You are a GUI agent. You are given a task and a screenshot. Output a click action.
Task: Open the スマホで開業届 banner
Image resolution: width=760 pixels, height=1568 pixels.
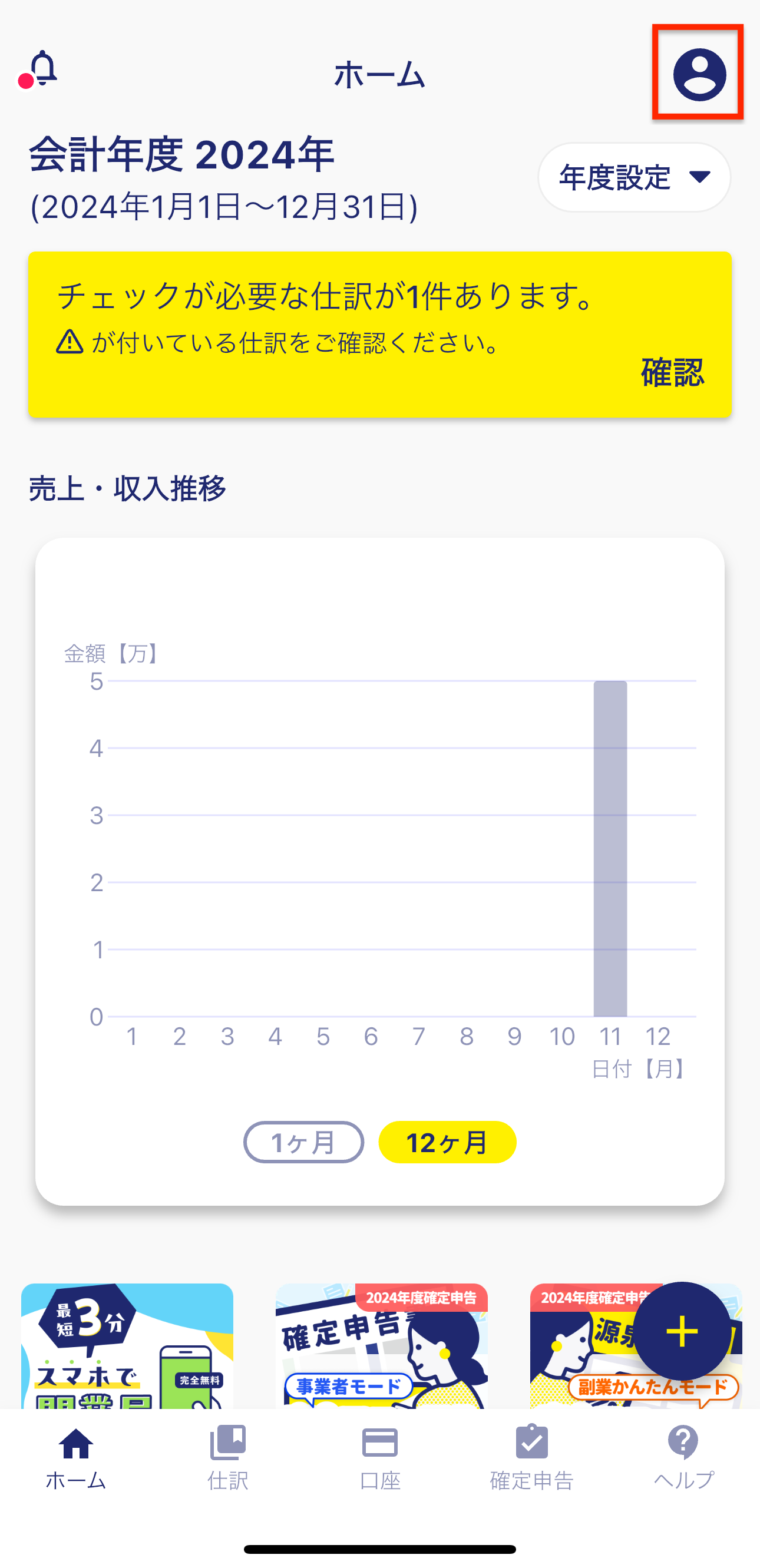click(x=127, y=1347)
